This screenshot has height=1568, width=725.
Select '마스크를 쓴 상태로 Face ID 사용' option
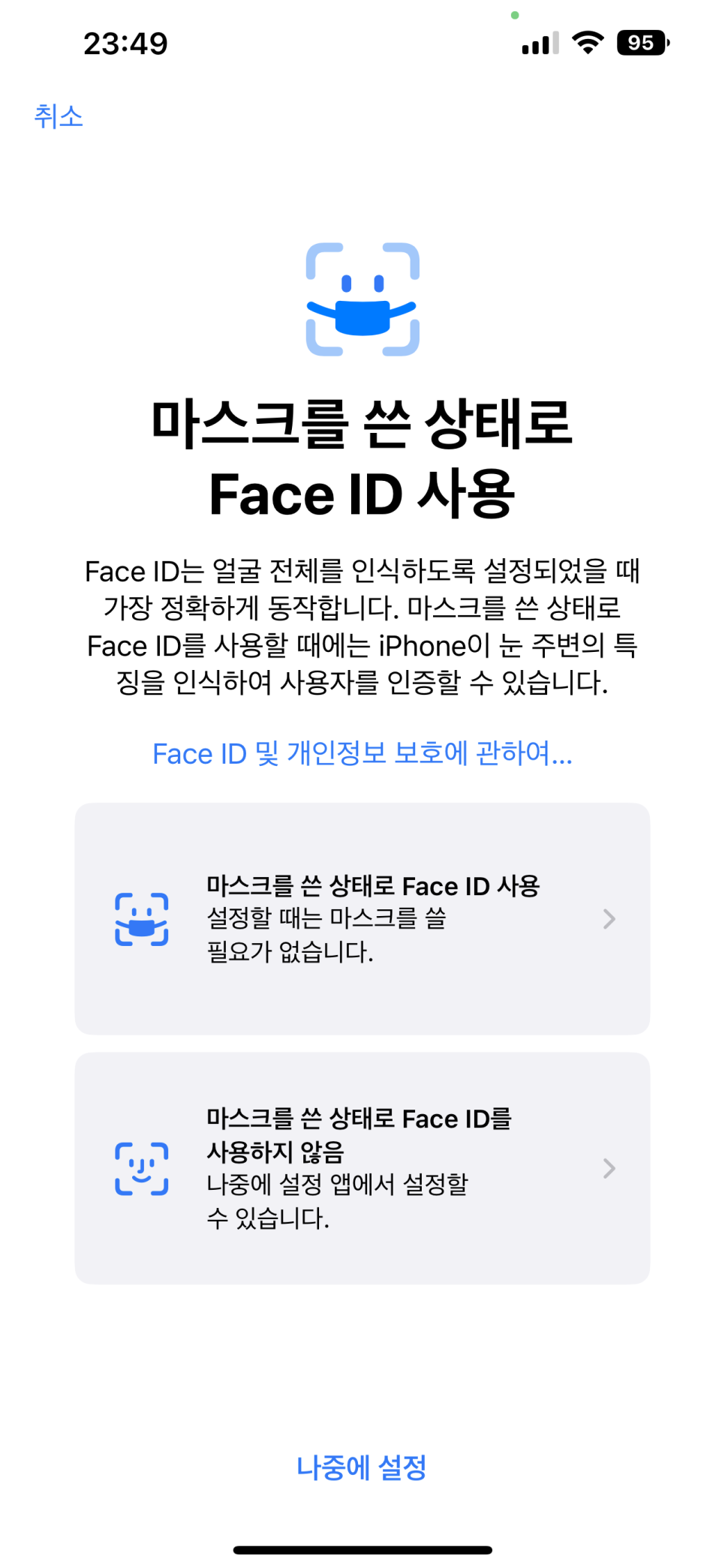(362, 918)
